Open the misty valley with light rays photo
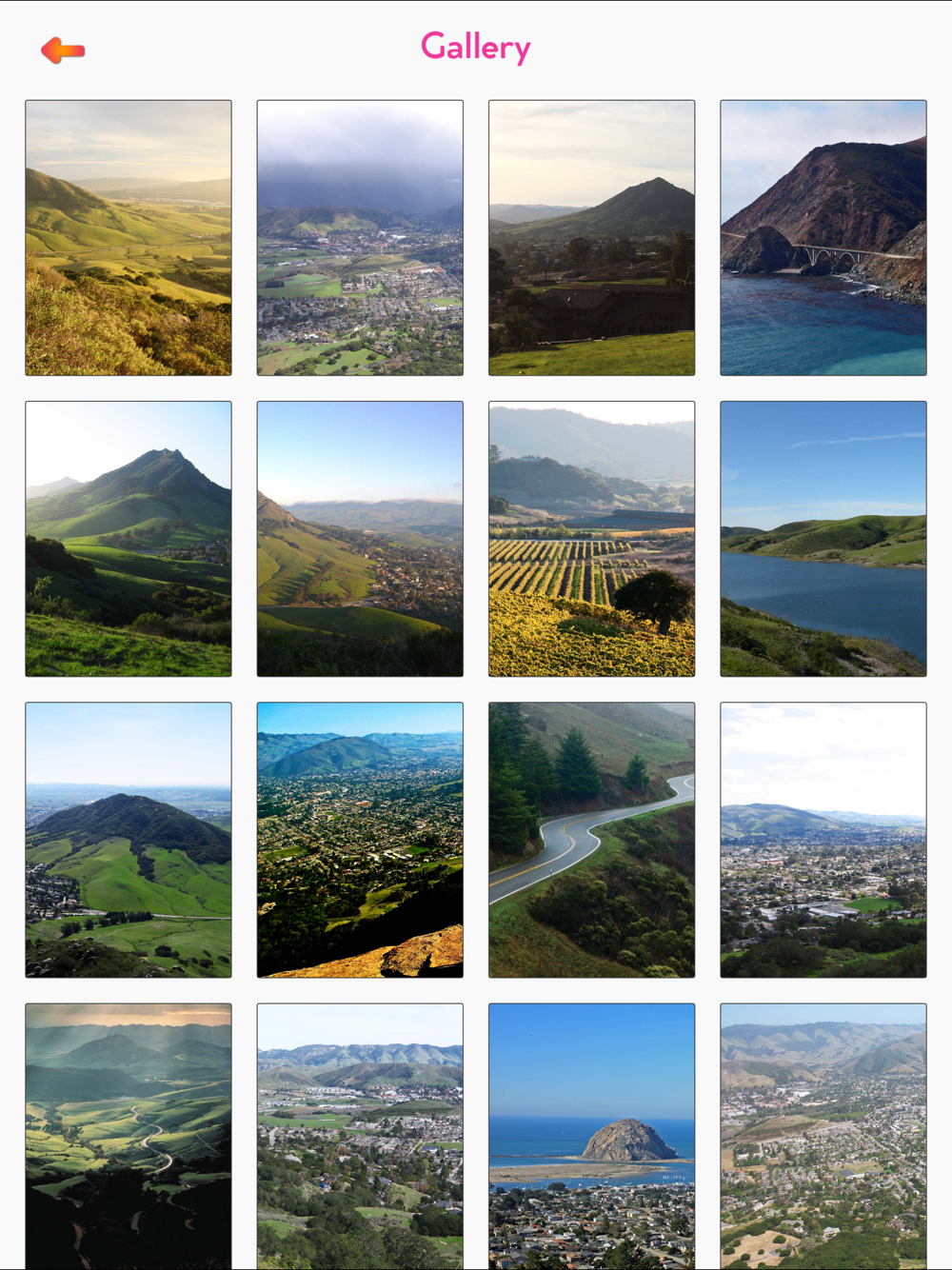The image size is (952, 1270). pyautogui.click(x=129, y=1136)
